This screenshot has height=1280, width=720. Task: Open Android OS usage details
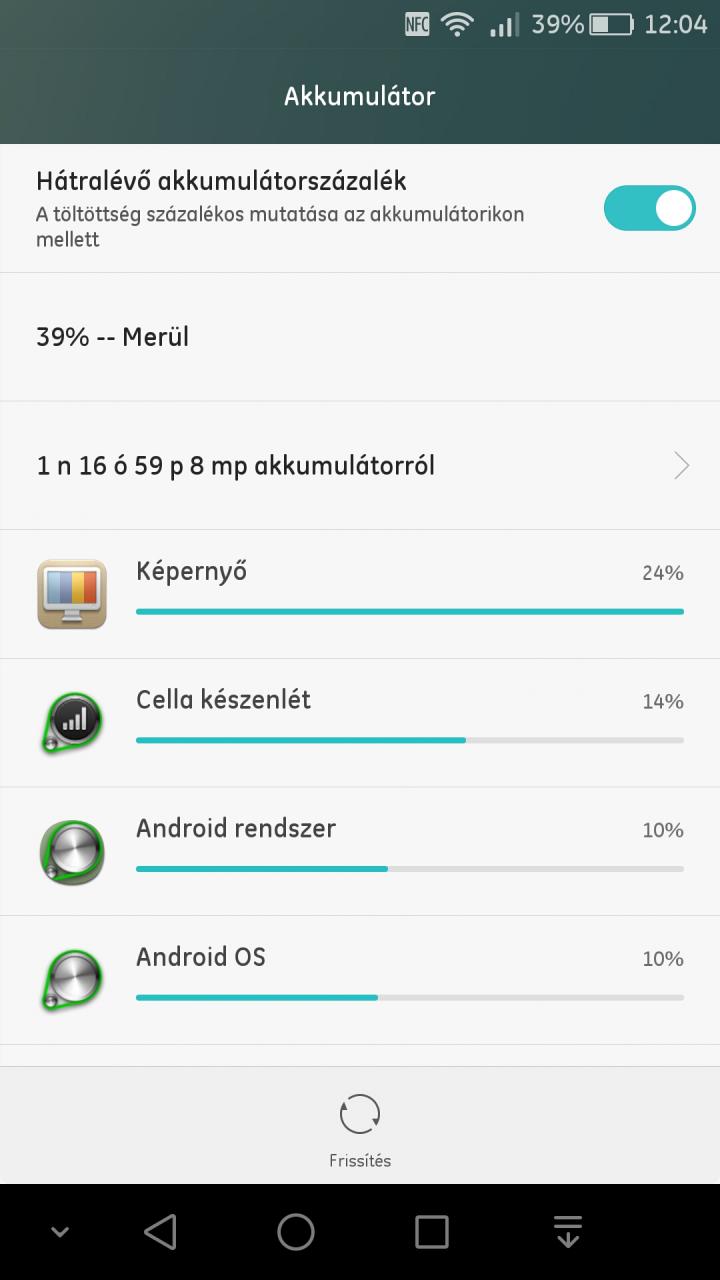click(x=360, y=980)
